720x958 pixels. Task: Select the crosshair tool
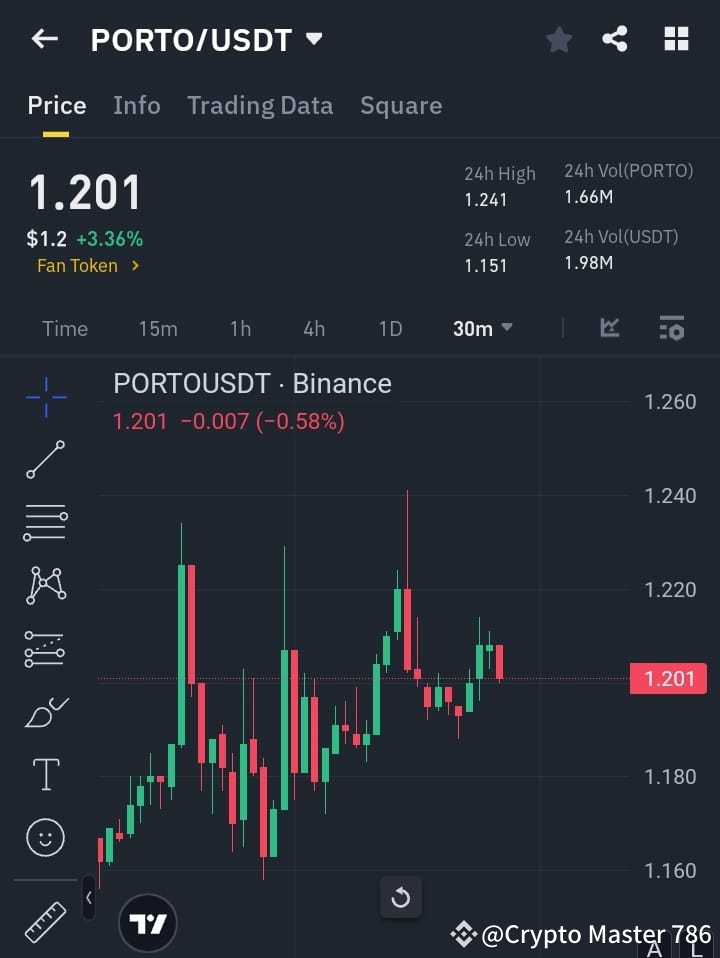point(45,398)
